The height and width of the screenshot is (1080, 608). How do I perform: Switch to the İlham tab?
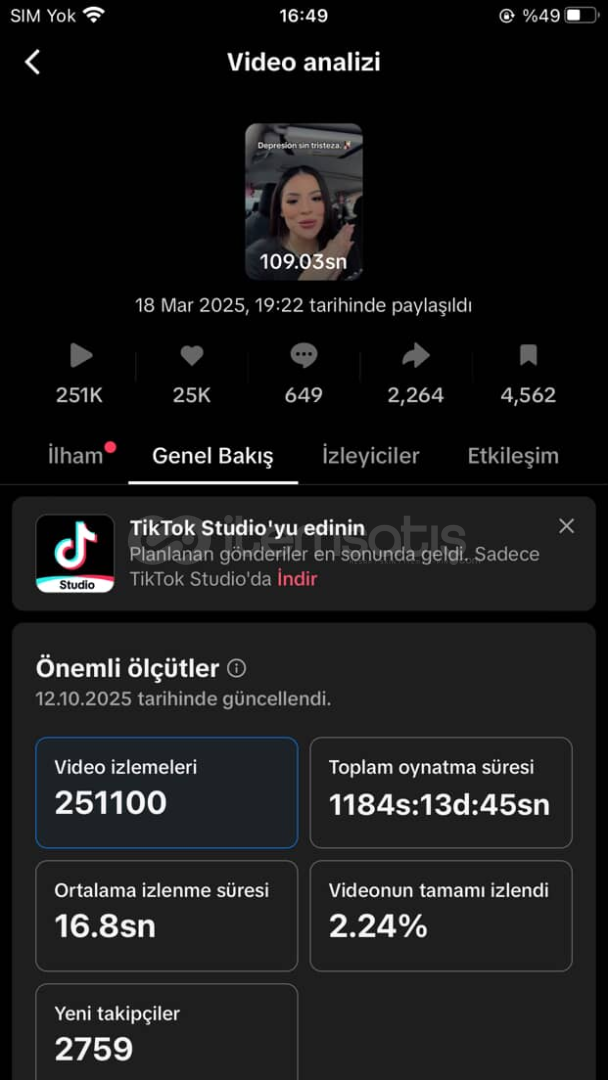[x=75, y=456]
